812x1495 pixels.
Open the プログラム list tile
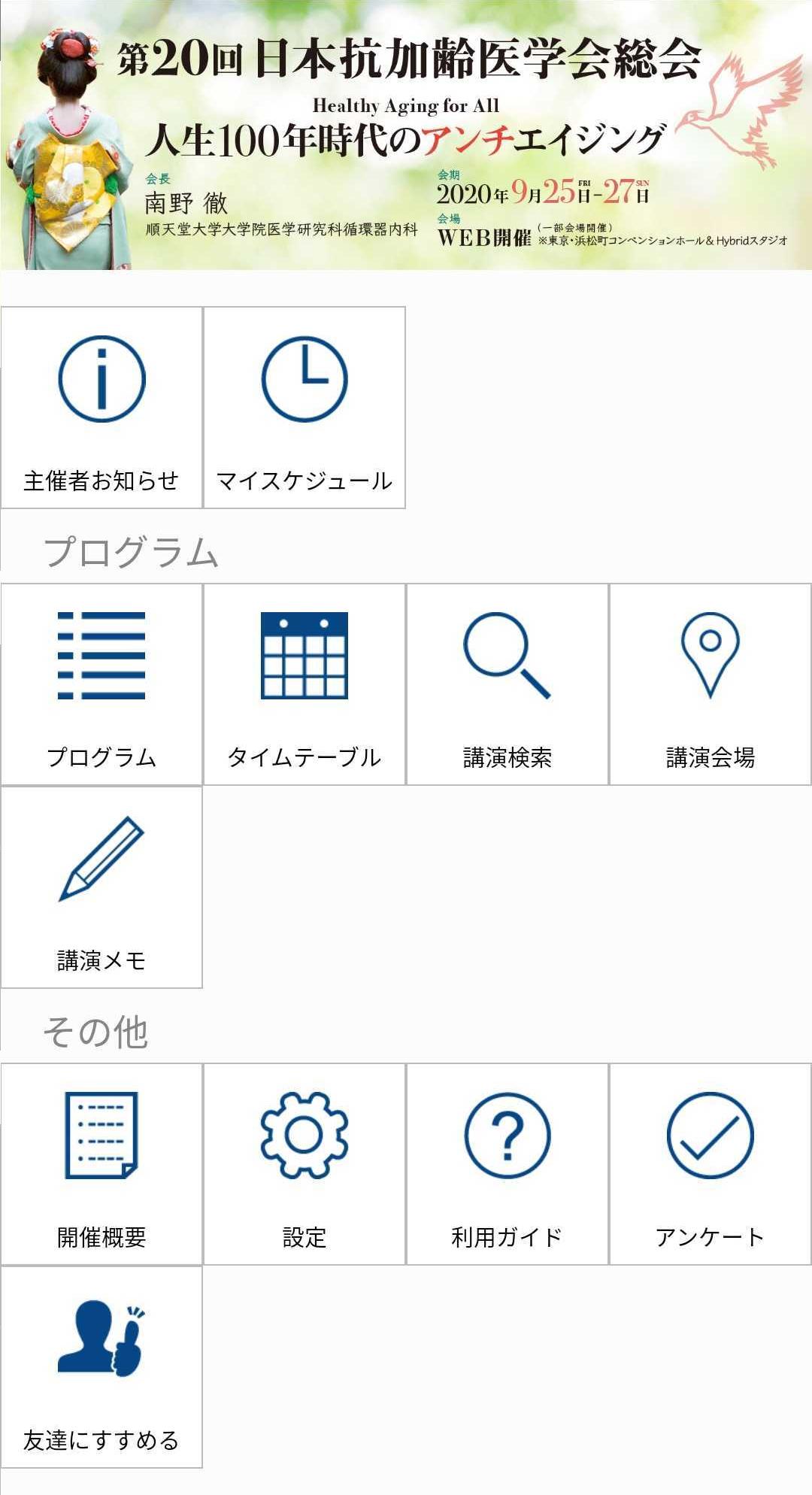pyautogui.click(x=101, y=684)
